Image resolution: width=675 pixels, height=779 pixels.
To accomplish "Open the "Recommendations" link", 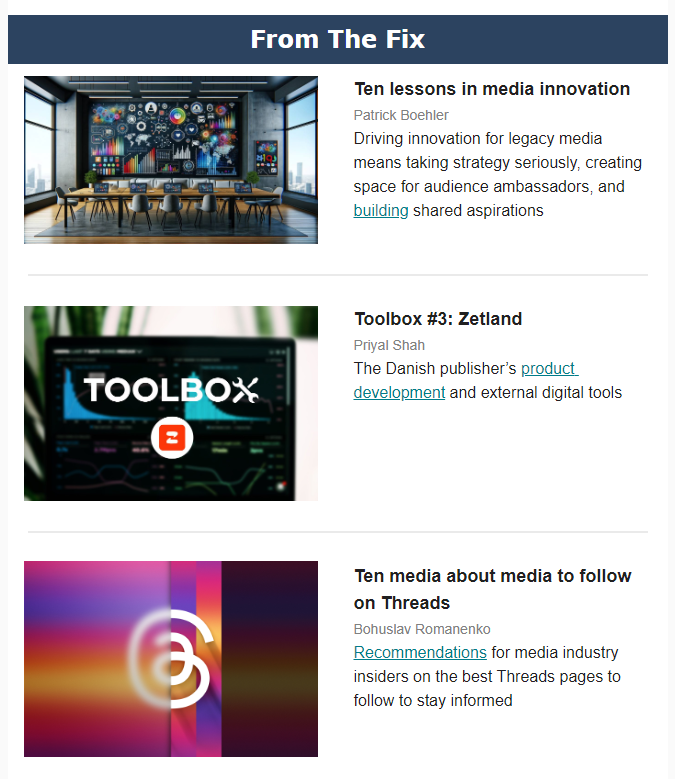I will click(420, 653).
